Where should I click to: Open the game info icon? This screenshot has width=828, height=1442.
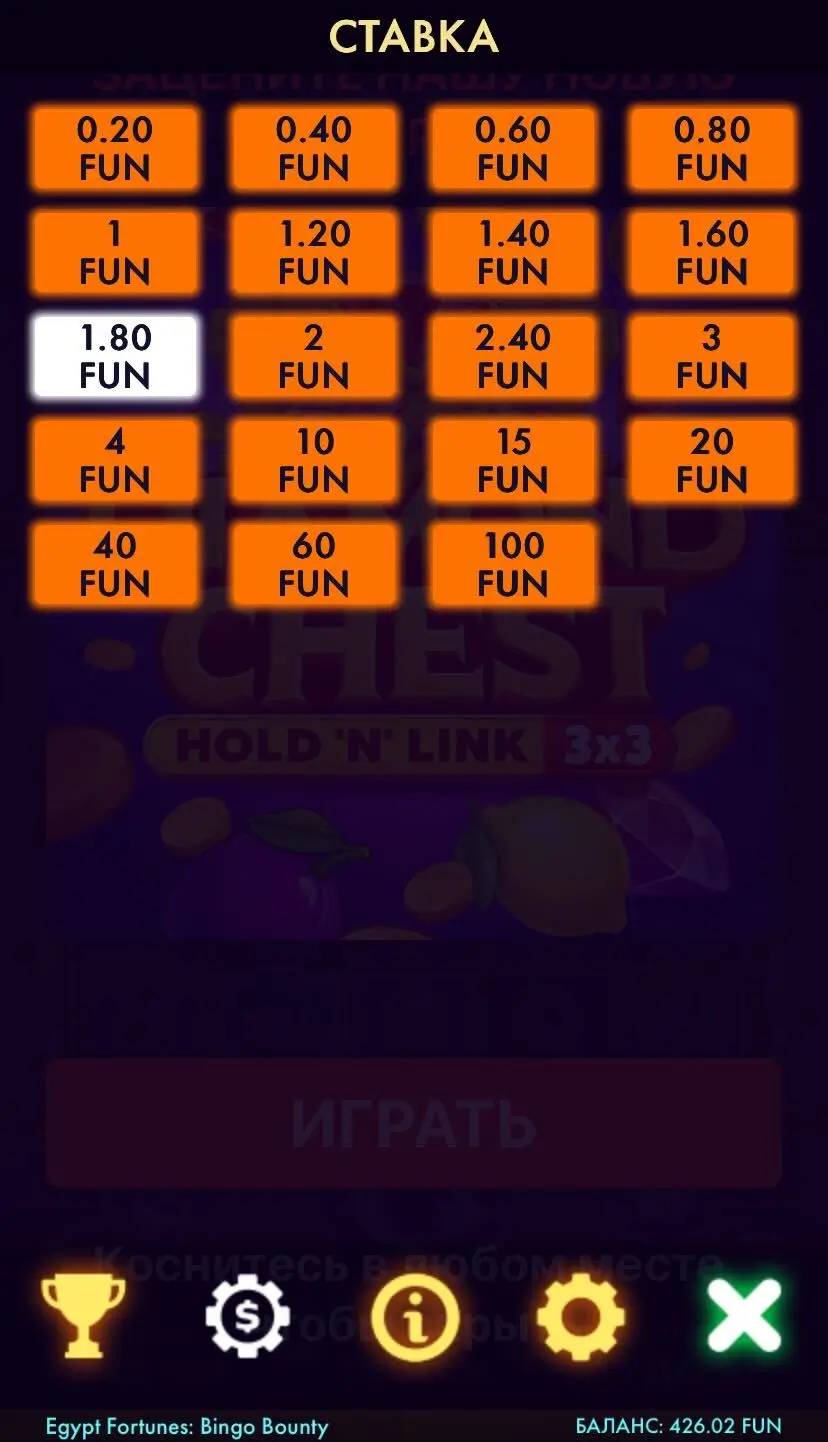pyautogui.click(x=414, y=1318)
